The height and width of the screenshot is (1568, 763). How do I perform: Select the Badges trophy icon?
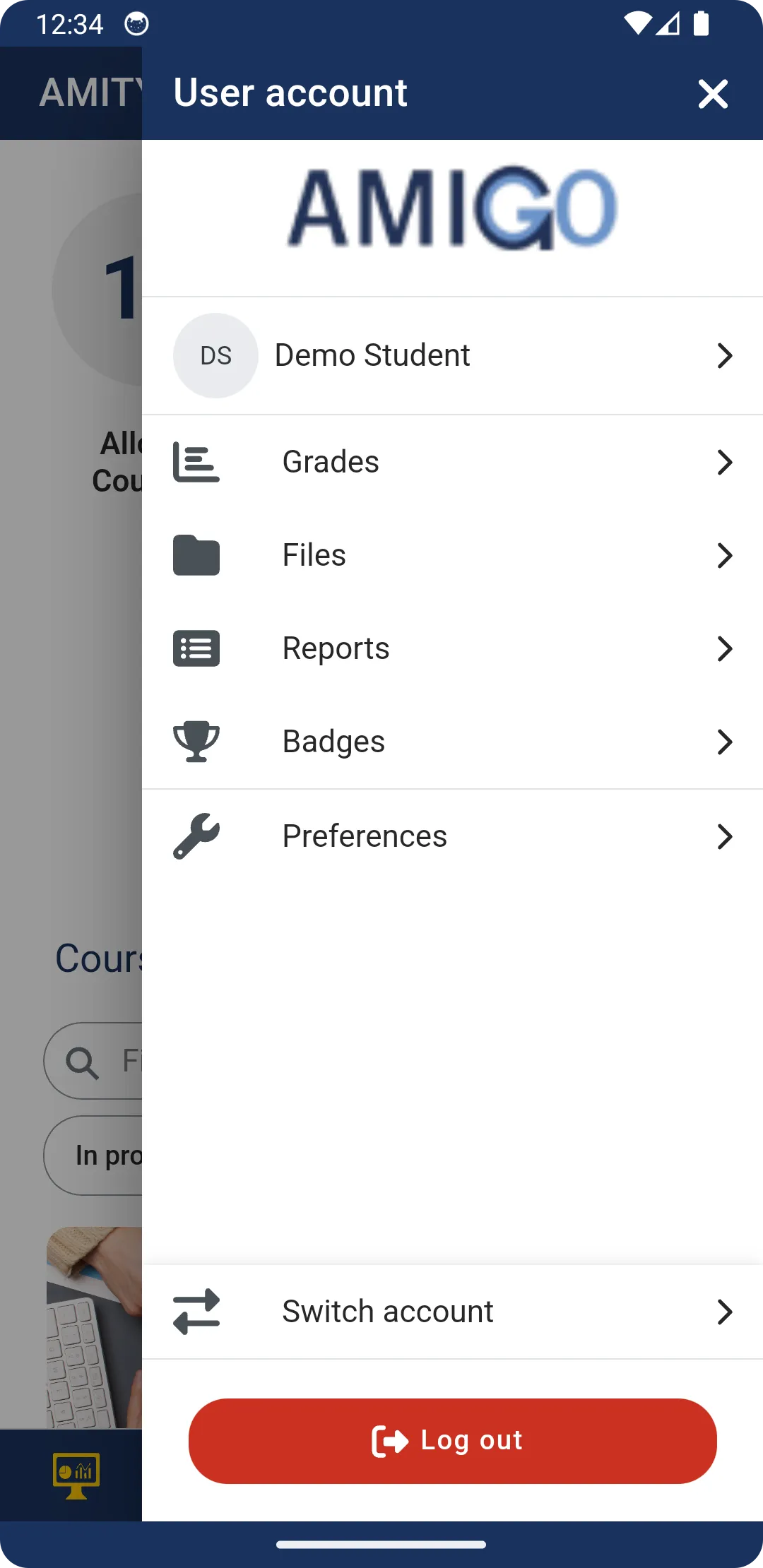[196, 741]
